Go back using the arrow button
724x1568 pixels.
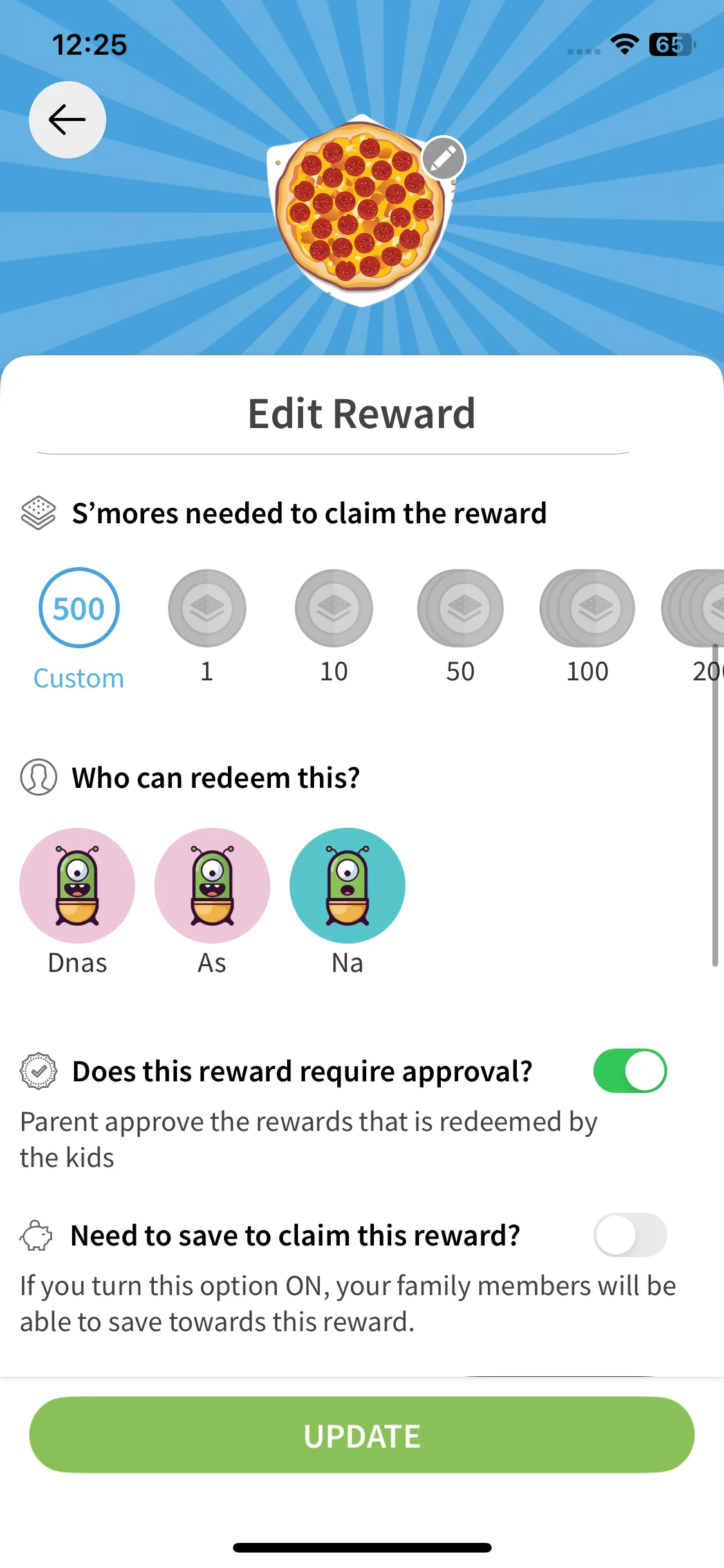pyautogui.click(x=67, y=120)
